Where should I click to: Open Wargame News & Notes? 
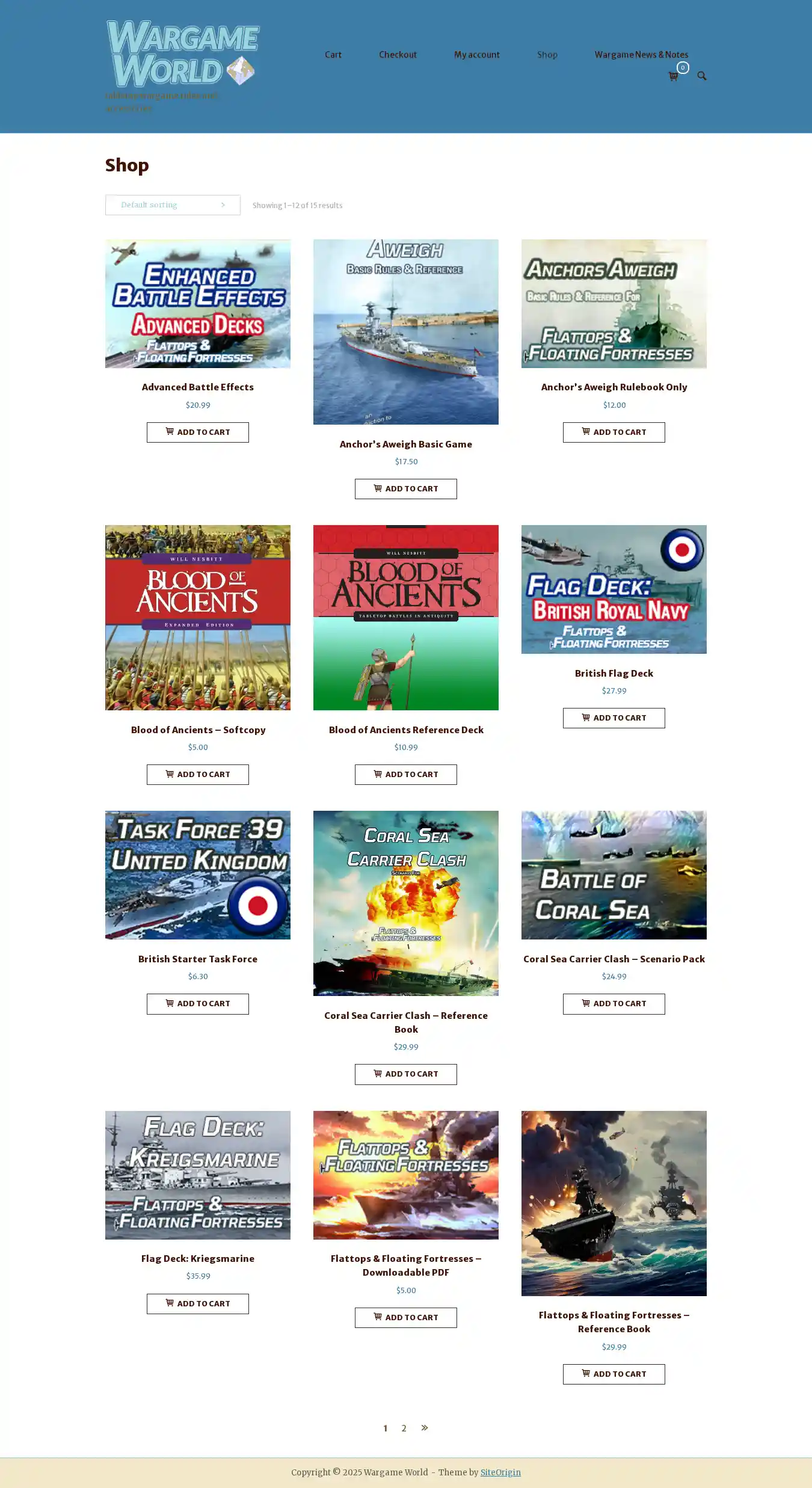point(641,55)
